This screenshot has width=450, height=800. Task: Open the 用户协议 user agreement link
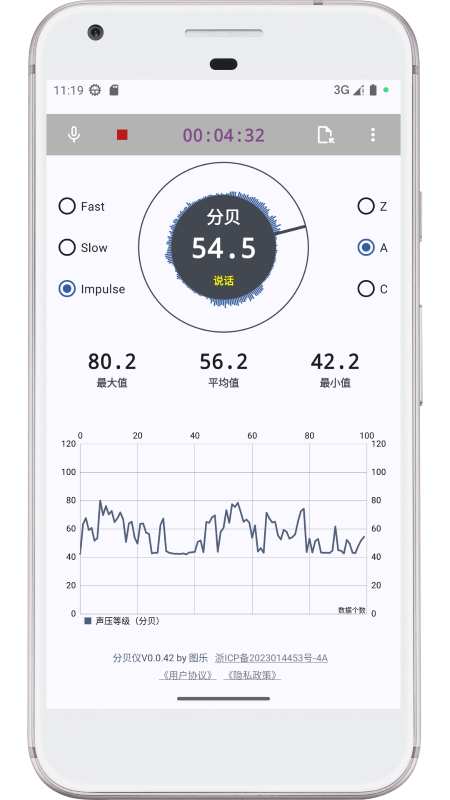pyautogui.click(x=188, y=676)
